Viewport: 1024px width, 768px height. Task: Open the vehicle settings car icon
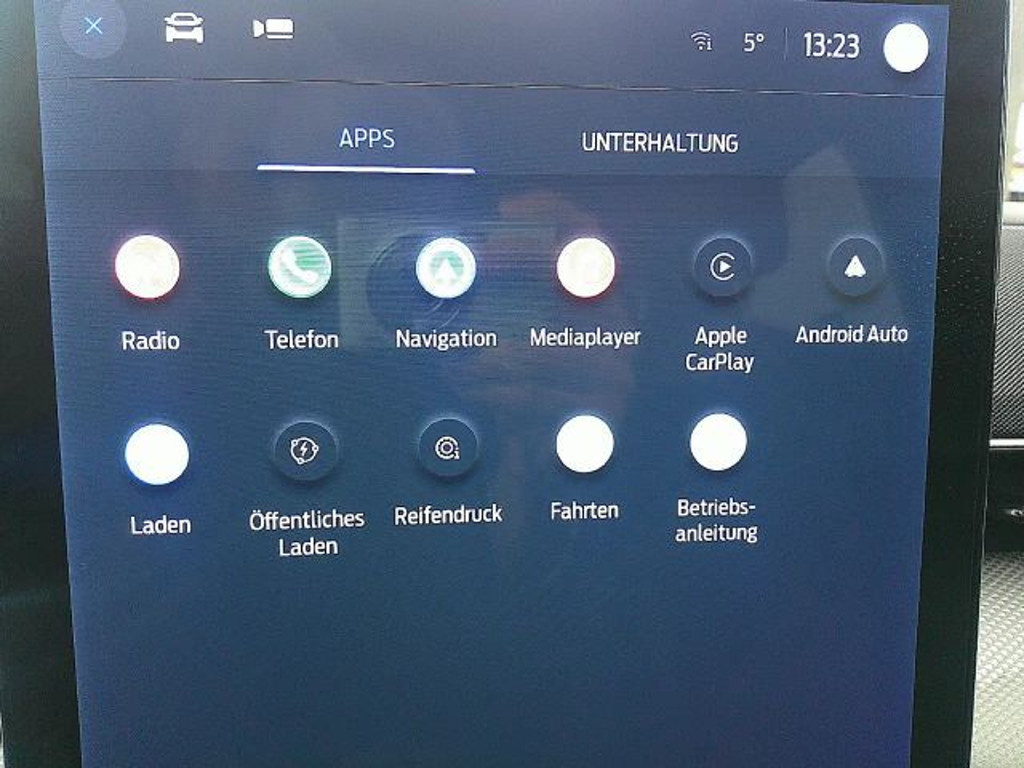pyautogui.click(x=184, y=28)
